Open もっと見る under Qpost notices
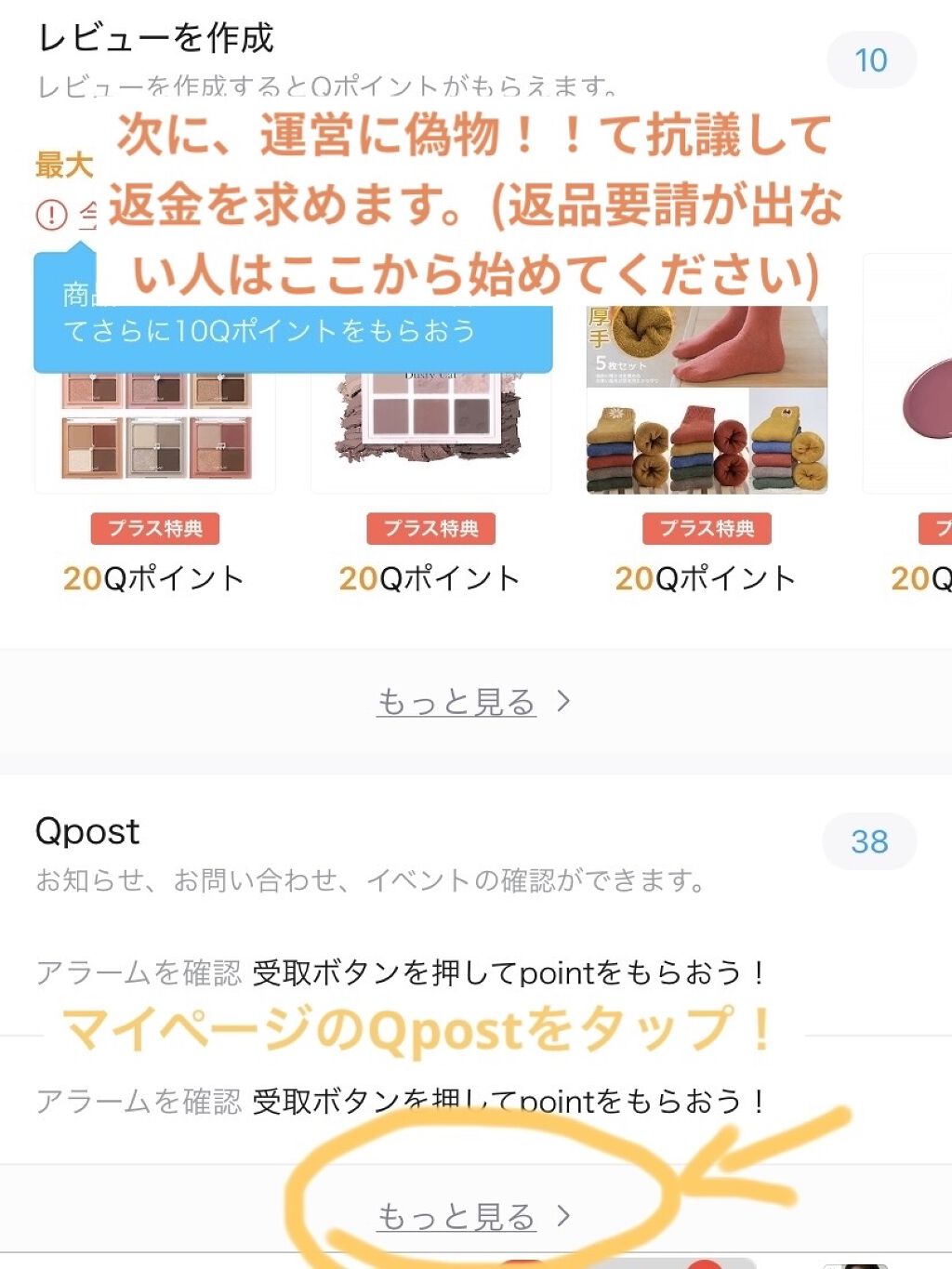Image resolution: width=952 pixels, height=1269 pixels. (472, 1216)
